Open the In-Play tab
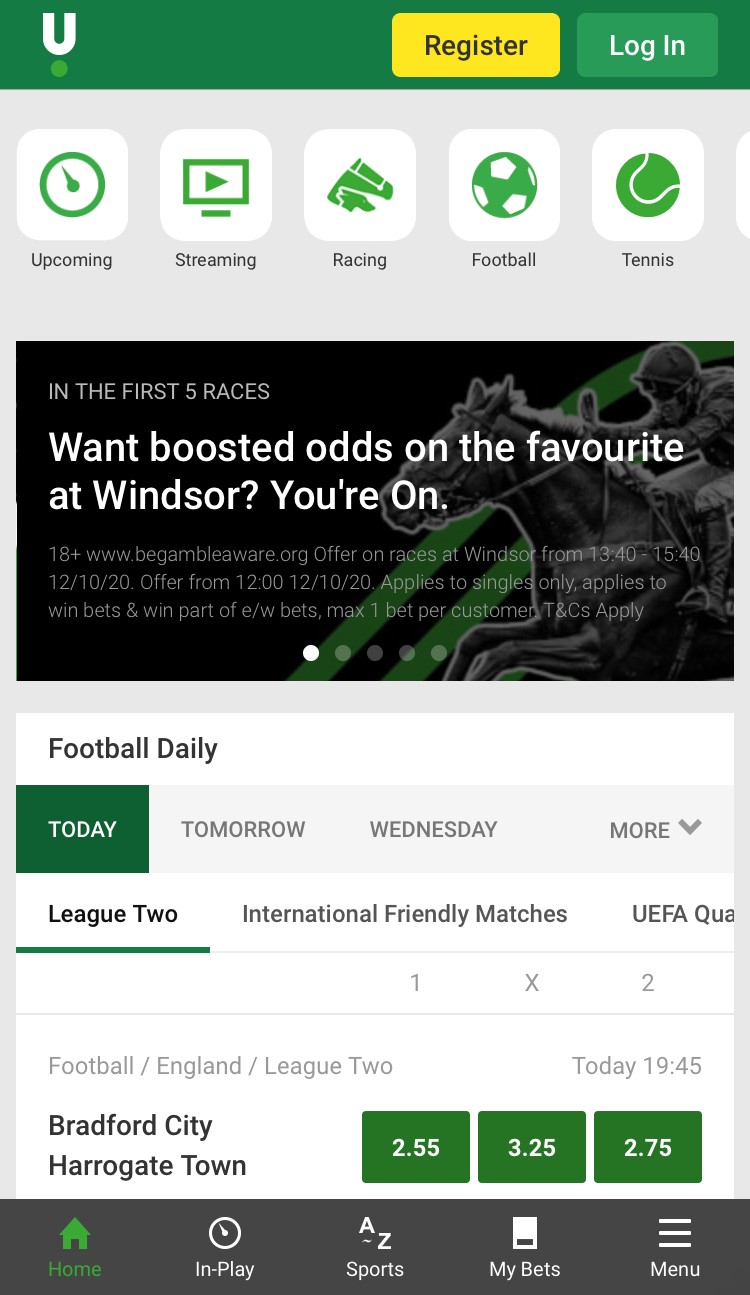 [x=225, y=1247]
